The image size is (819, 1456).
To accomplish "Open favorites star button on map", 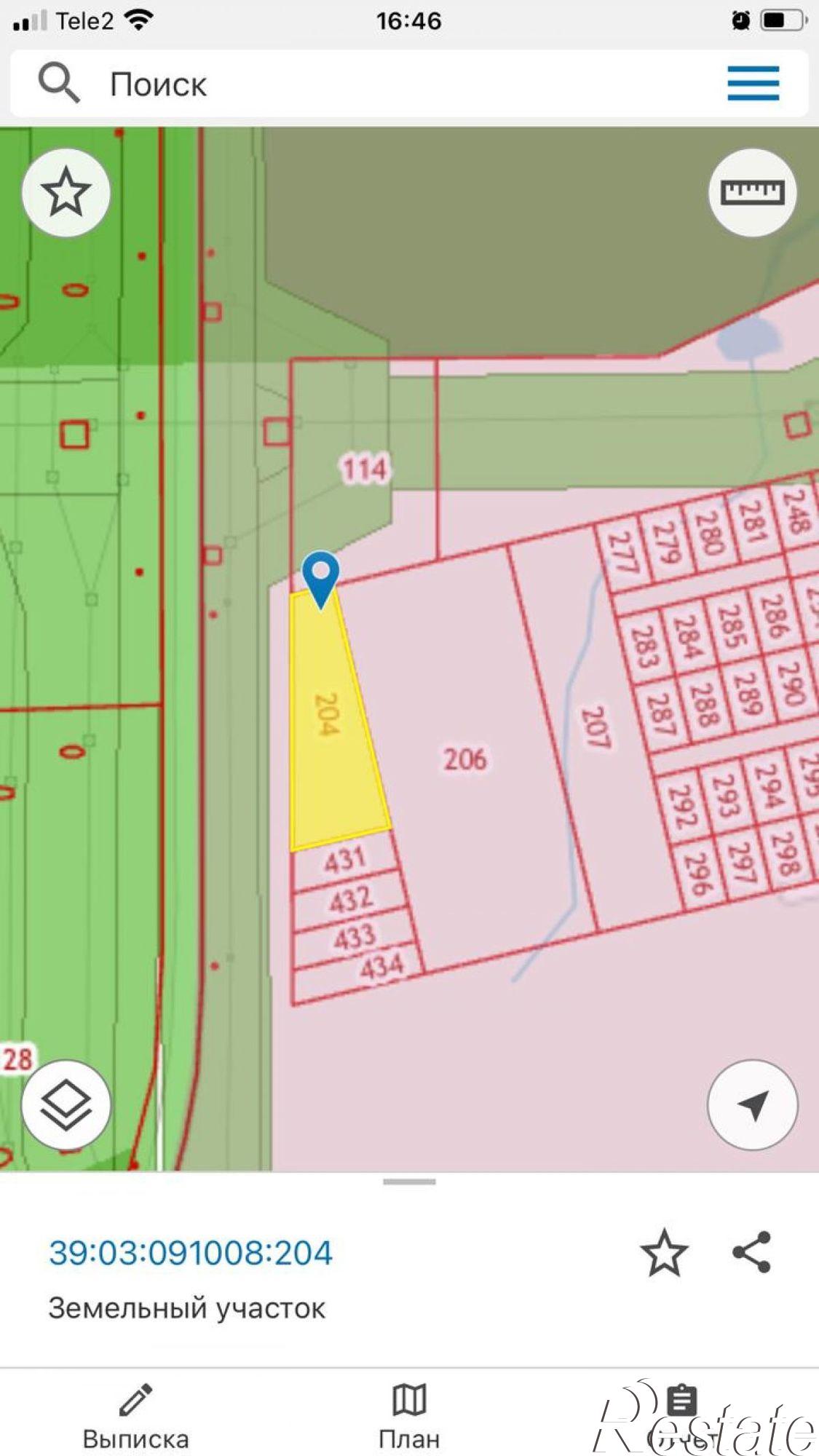I will pos(66,192).
